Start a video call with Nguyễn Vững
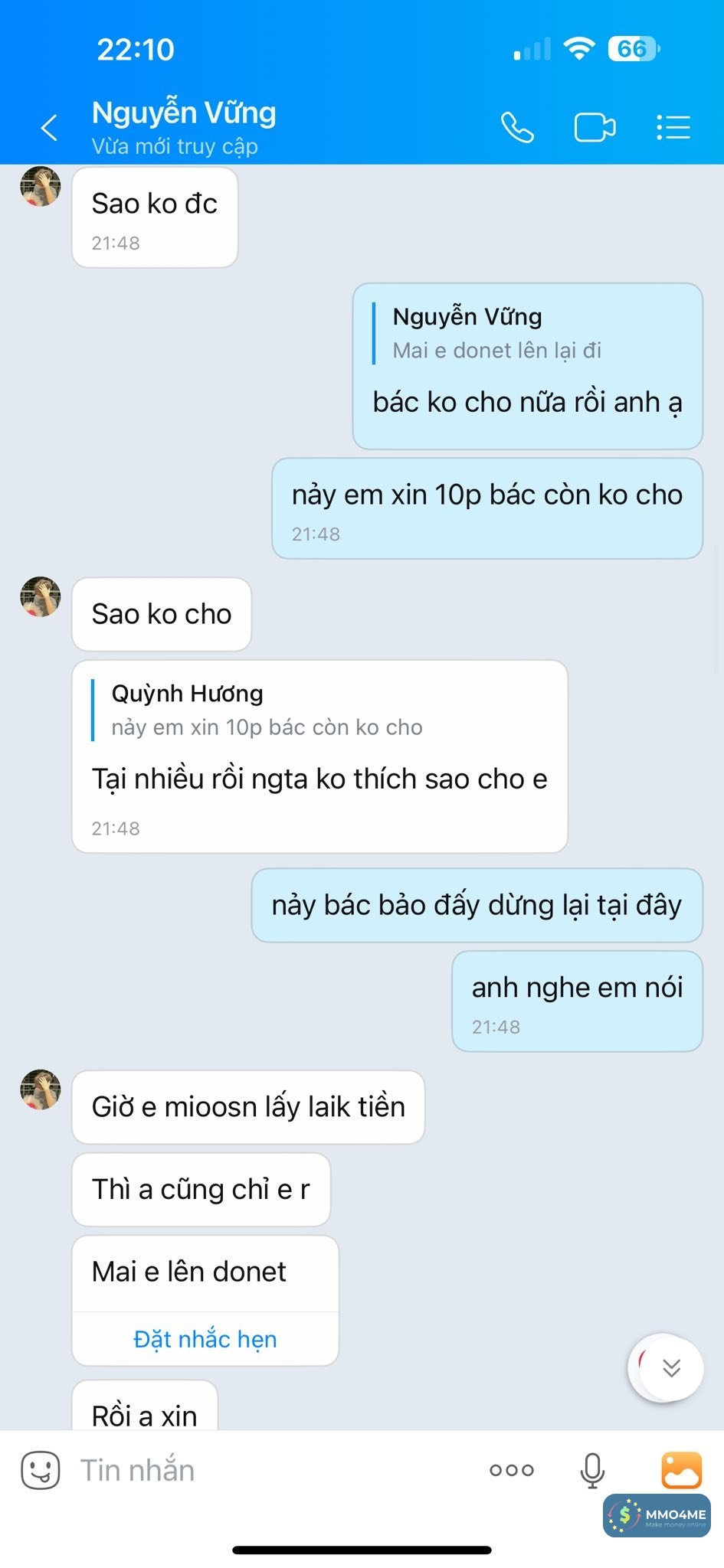The width and height of the screenshot is (724, 1568). [595, 127]
